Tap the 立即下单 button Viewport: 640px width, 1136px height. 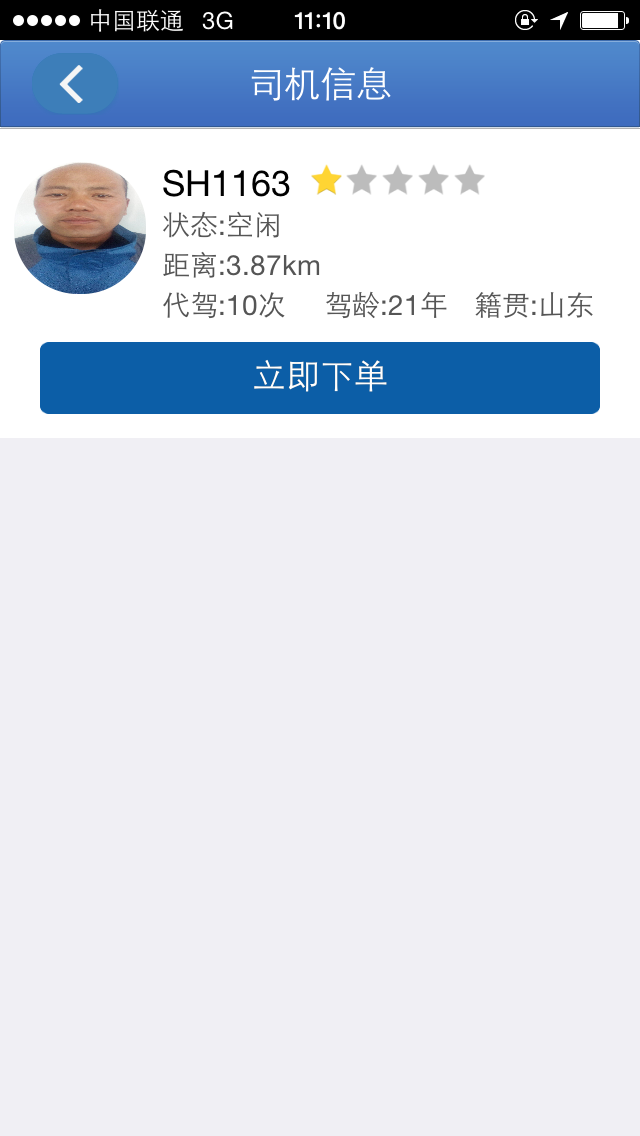click(x=320, y=377)
